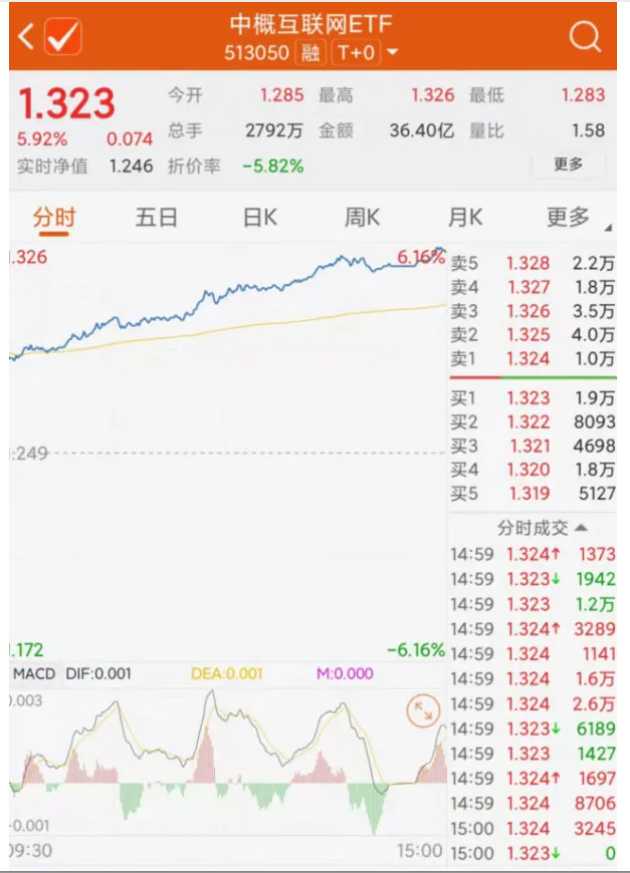Open stock search magnifier
Image resolution: width=630 pixels, height=873 pixels.
click(584, 38)
